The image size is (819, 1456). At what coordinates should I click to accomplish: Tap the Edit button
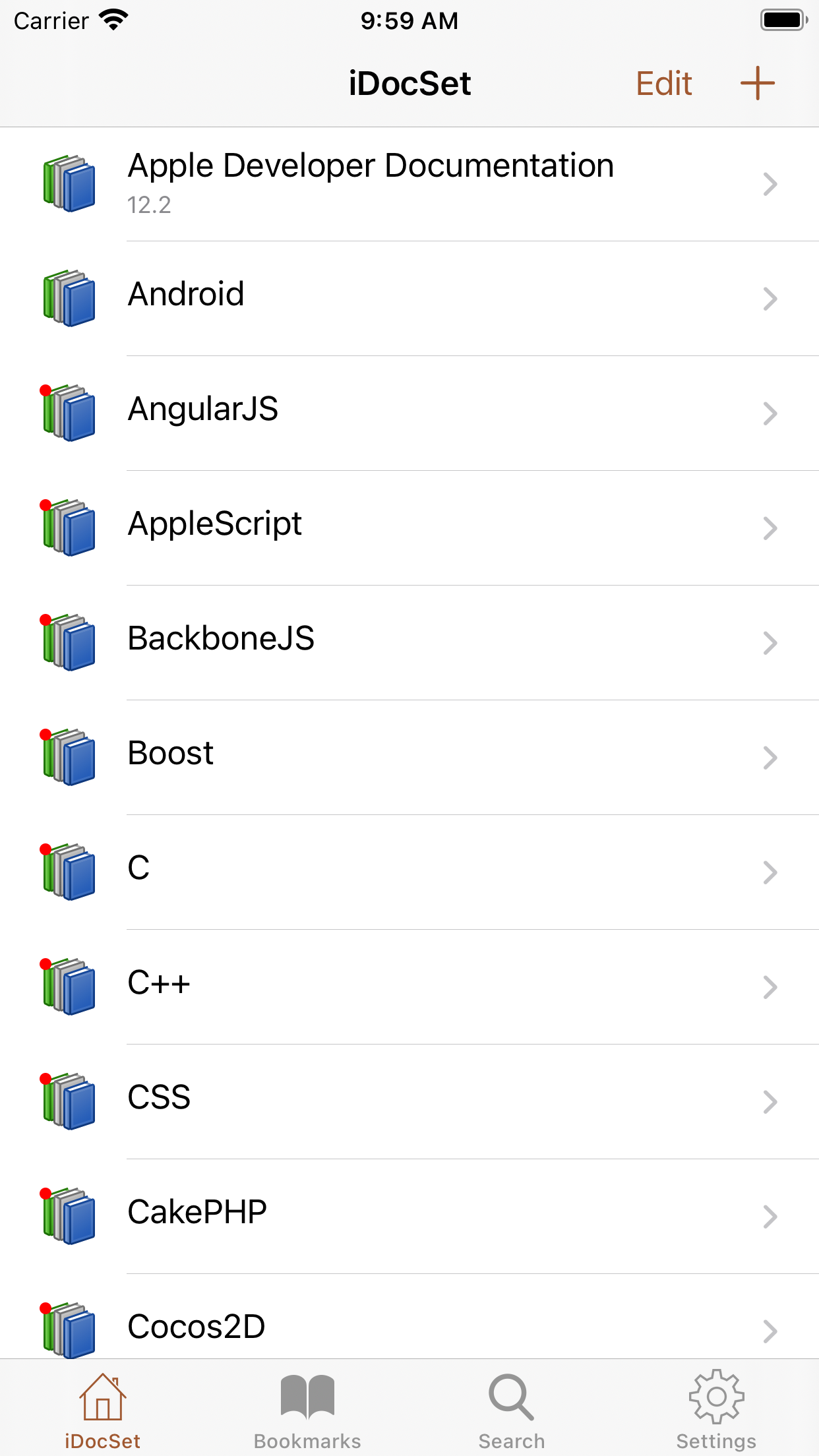663,84
